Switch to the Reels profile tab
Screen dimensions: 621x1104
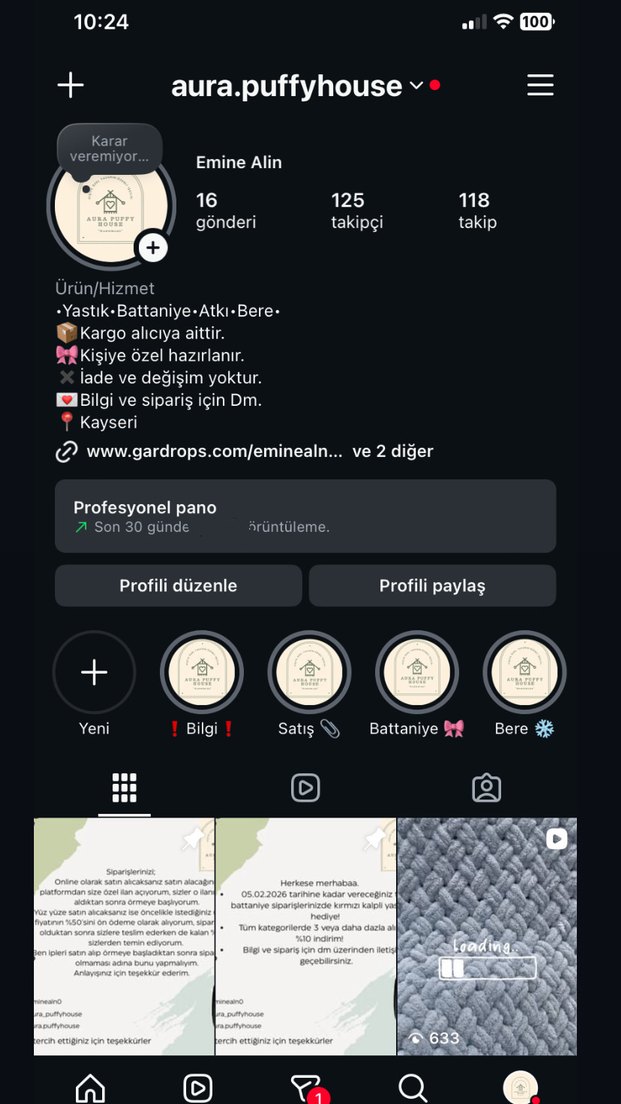click(x=305, y=788)
